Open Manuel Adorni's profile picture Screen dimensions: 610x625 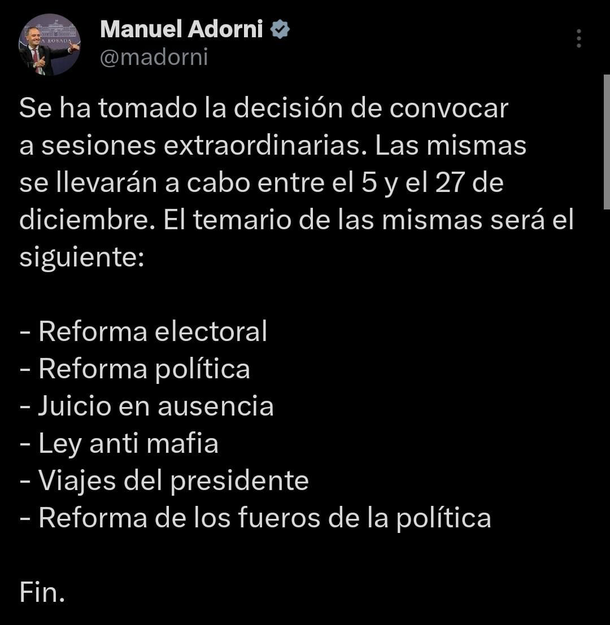pyautogui.click(x=49, y=44)
